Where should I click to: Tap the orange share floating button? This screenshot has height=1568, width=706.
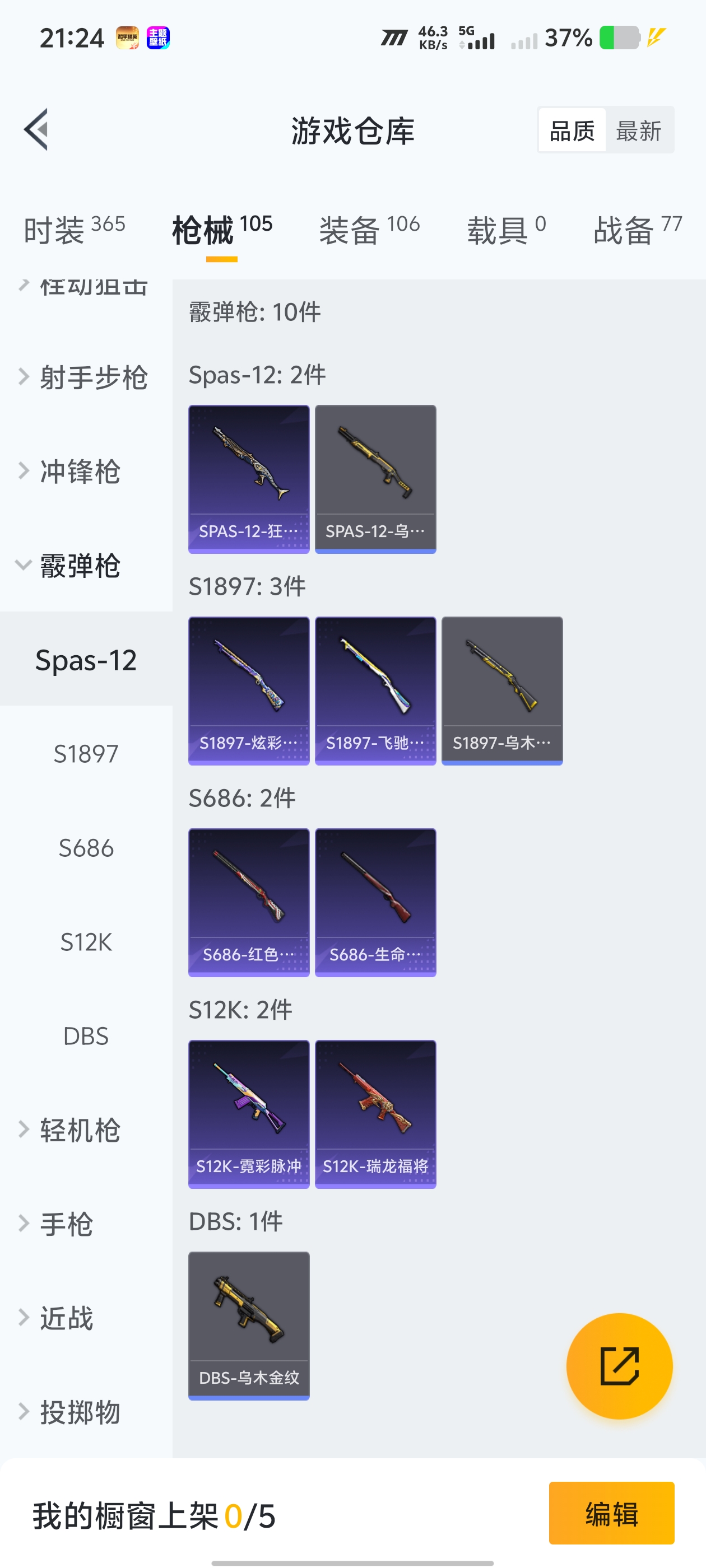pyautogui.click(x=619, y=1366)
